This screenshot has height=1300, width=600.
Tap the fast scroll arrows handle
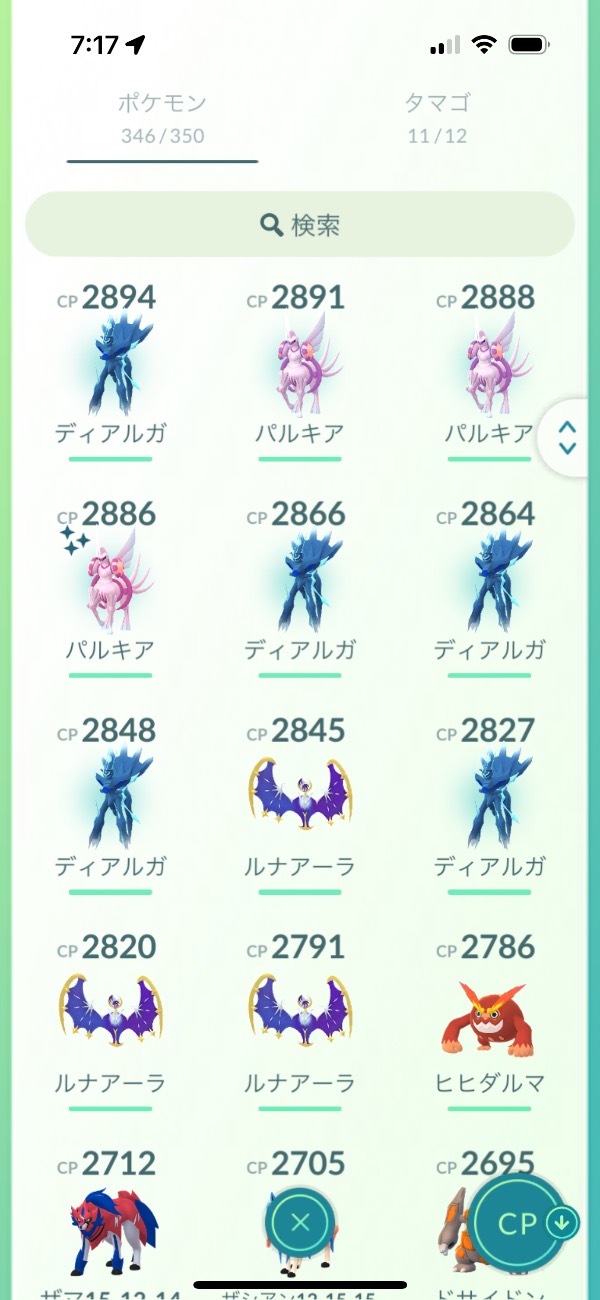(567, 438)
